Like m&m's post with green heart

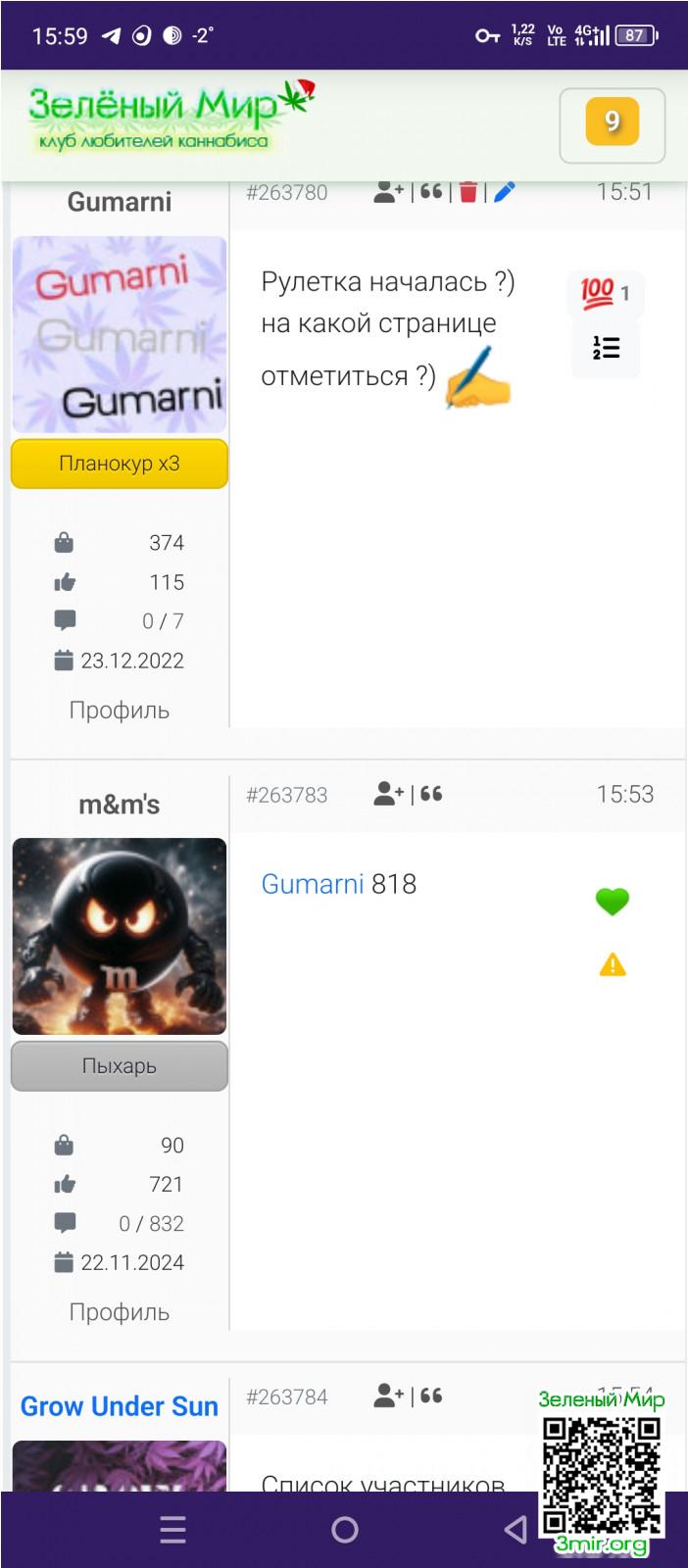(612, 901)
